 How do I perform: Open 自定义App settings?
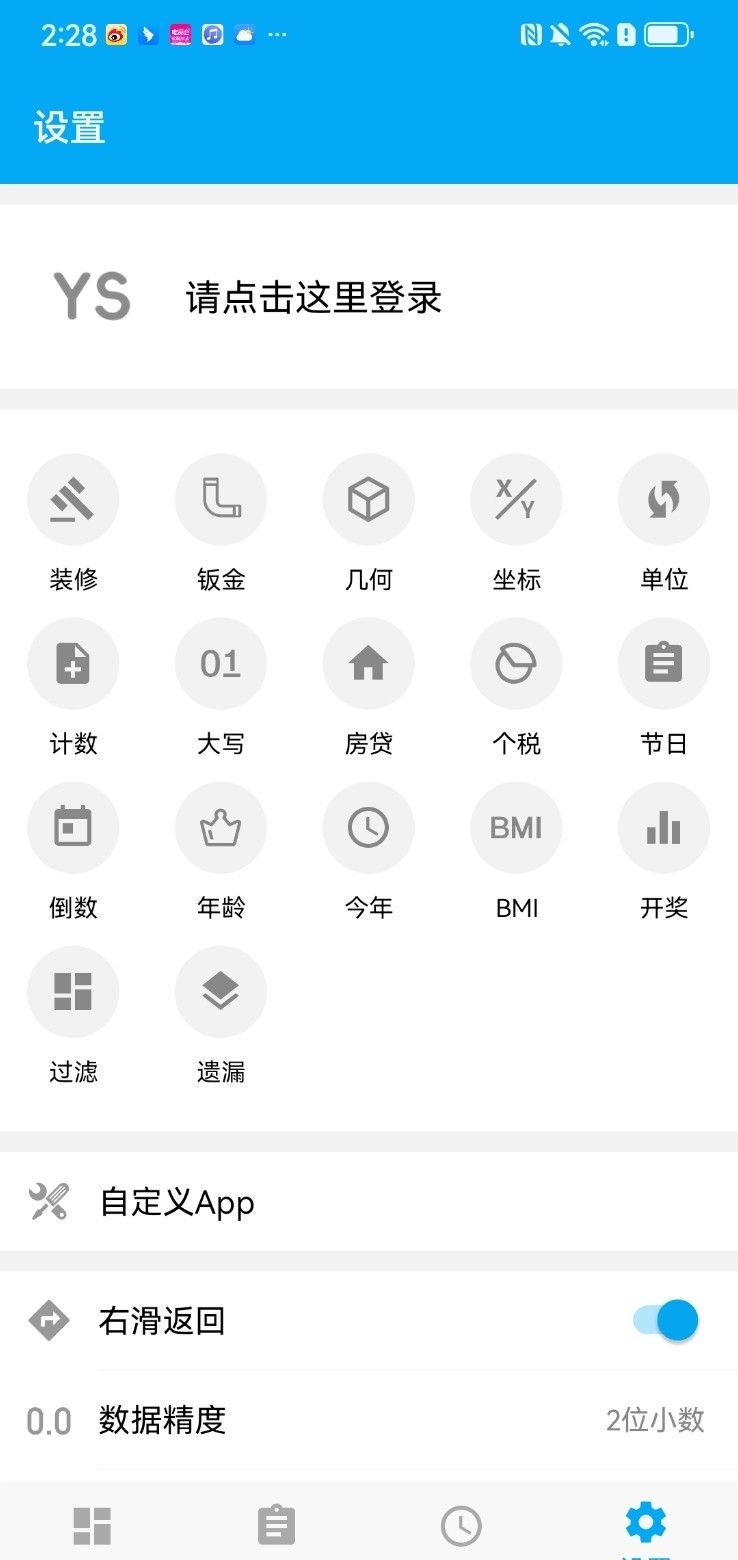pos(369,1202)
